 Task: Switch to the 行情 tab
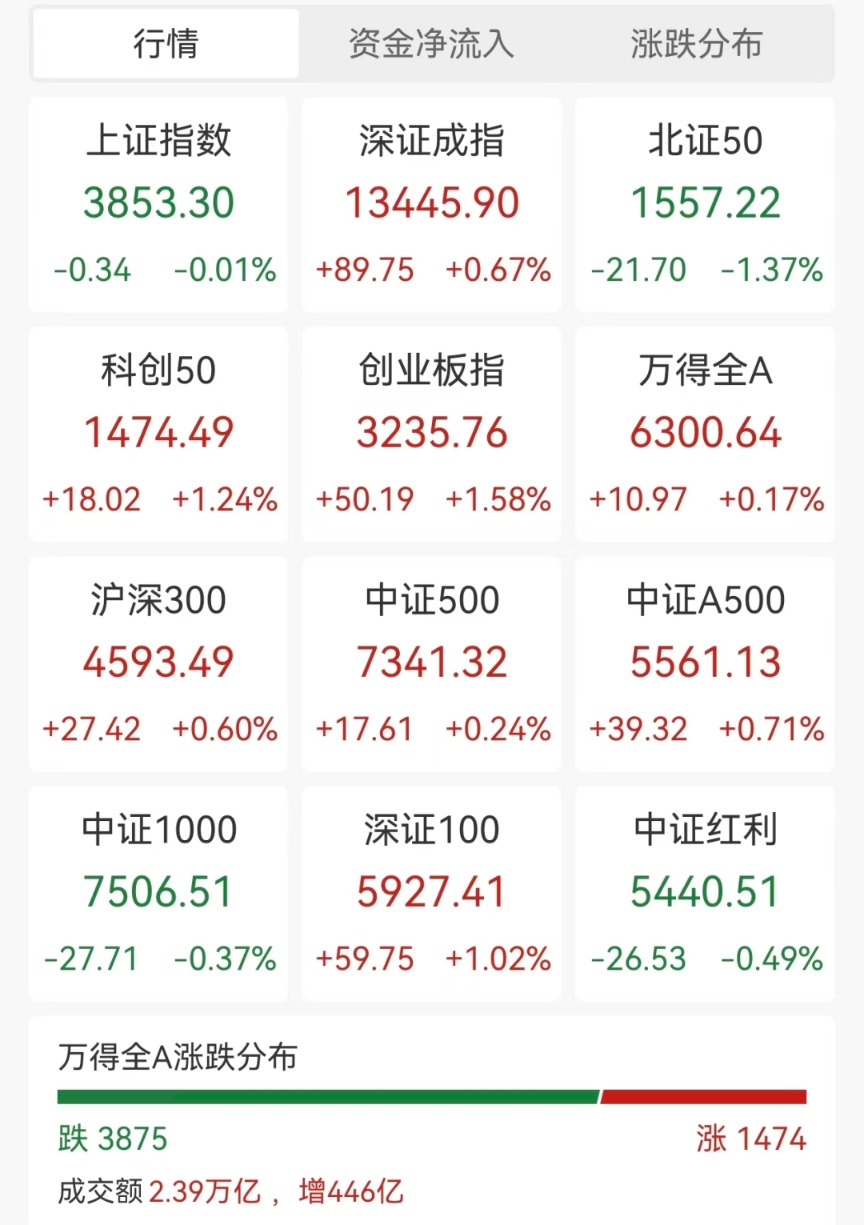coord(165,44)
